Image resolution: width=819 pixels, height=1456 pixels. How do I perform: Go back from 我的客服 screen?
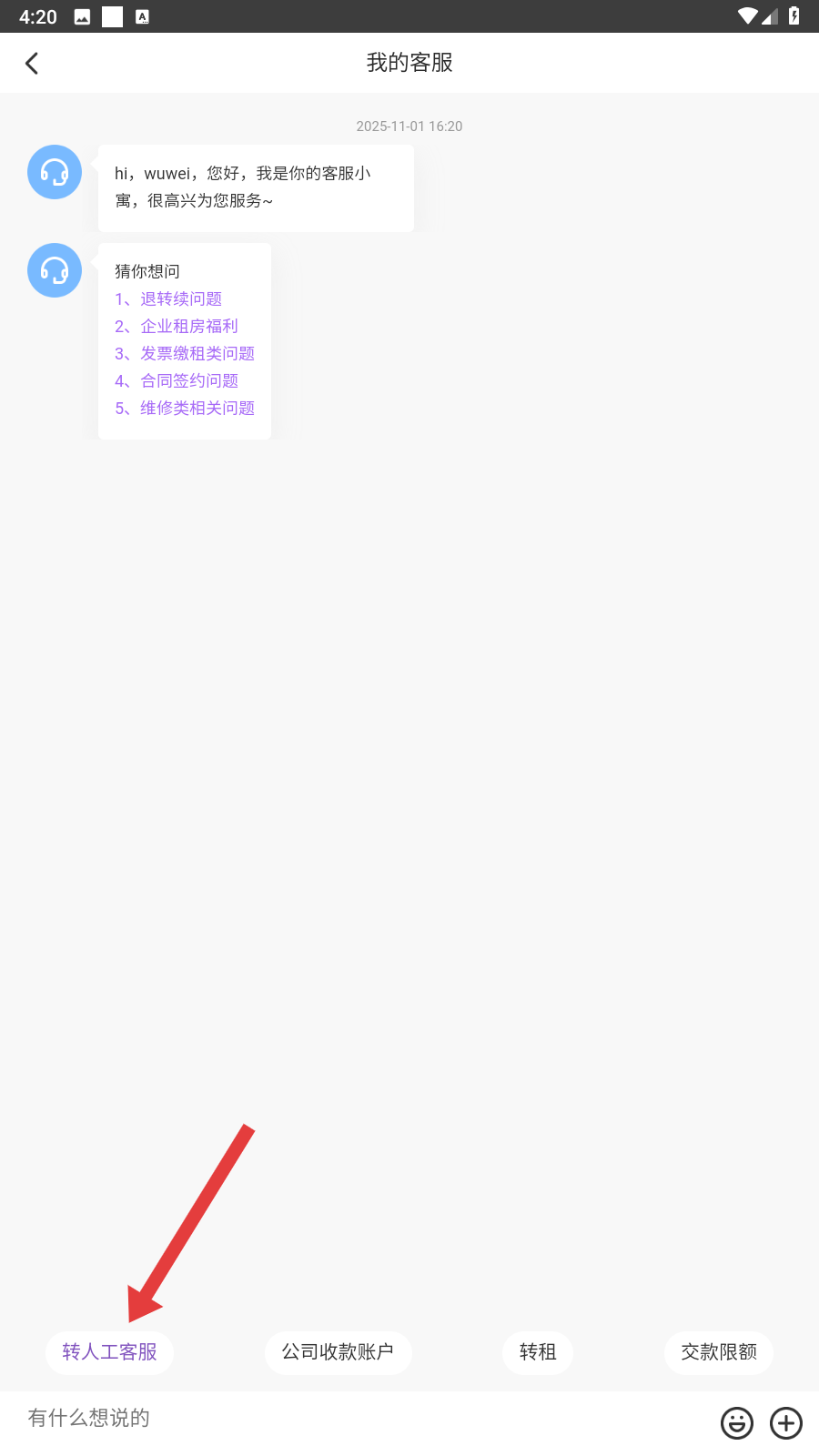[x=32, y=63]
